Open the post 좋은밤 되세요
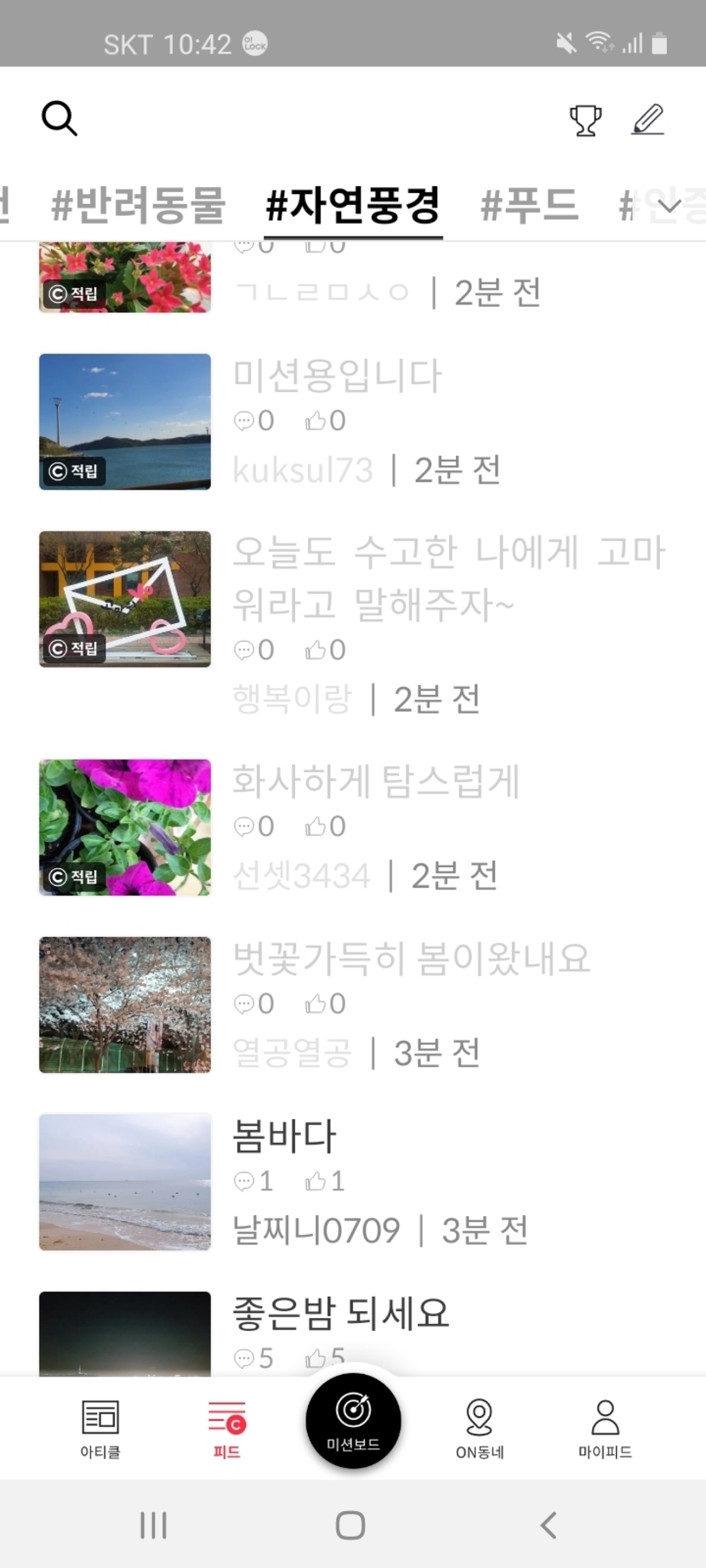 click(x=340, y=1314)
